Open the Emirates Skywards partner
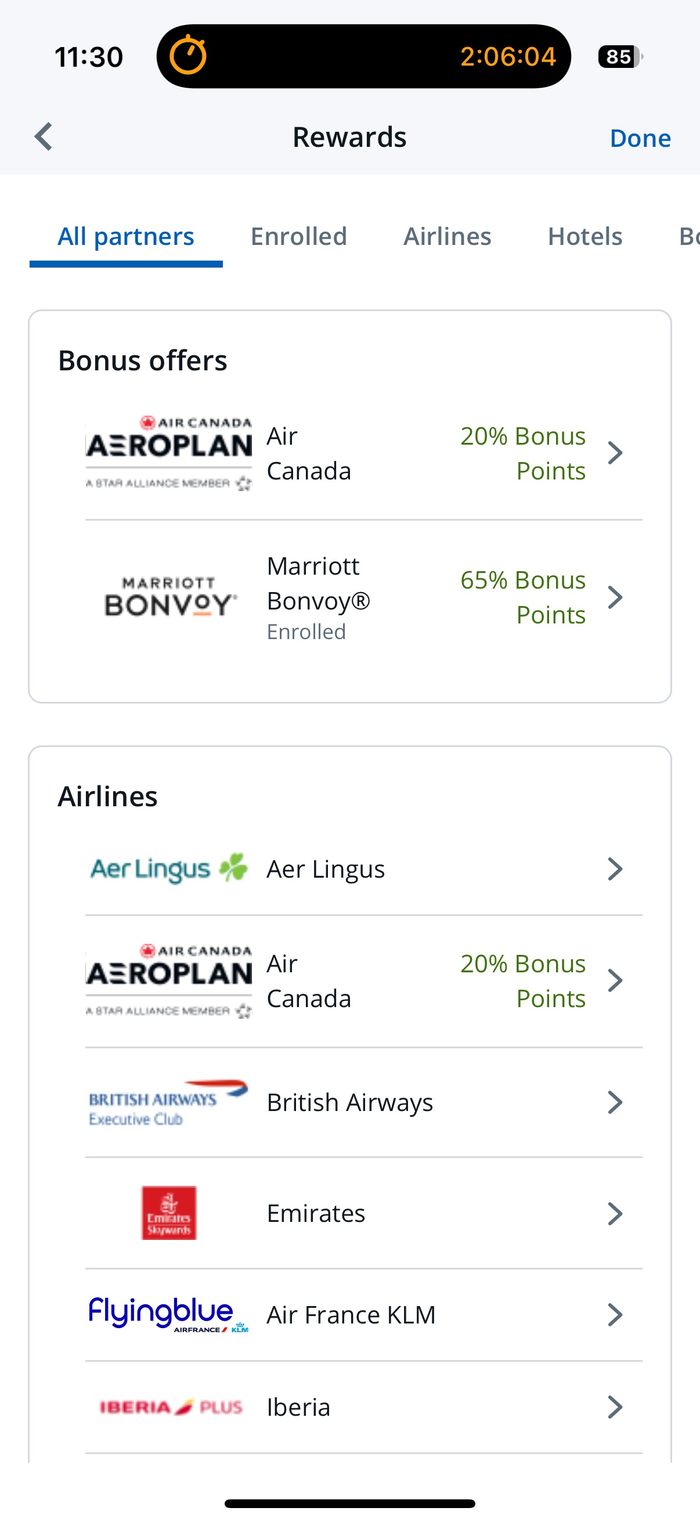The image size is (700, 1522). [x=364, y=1213]
